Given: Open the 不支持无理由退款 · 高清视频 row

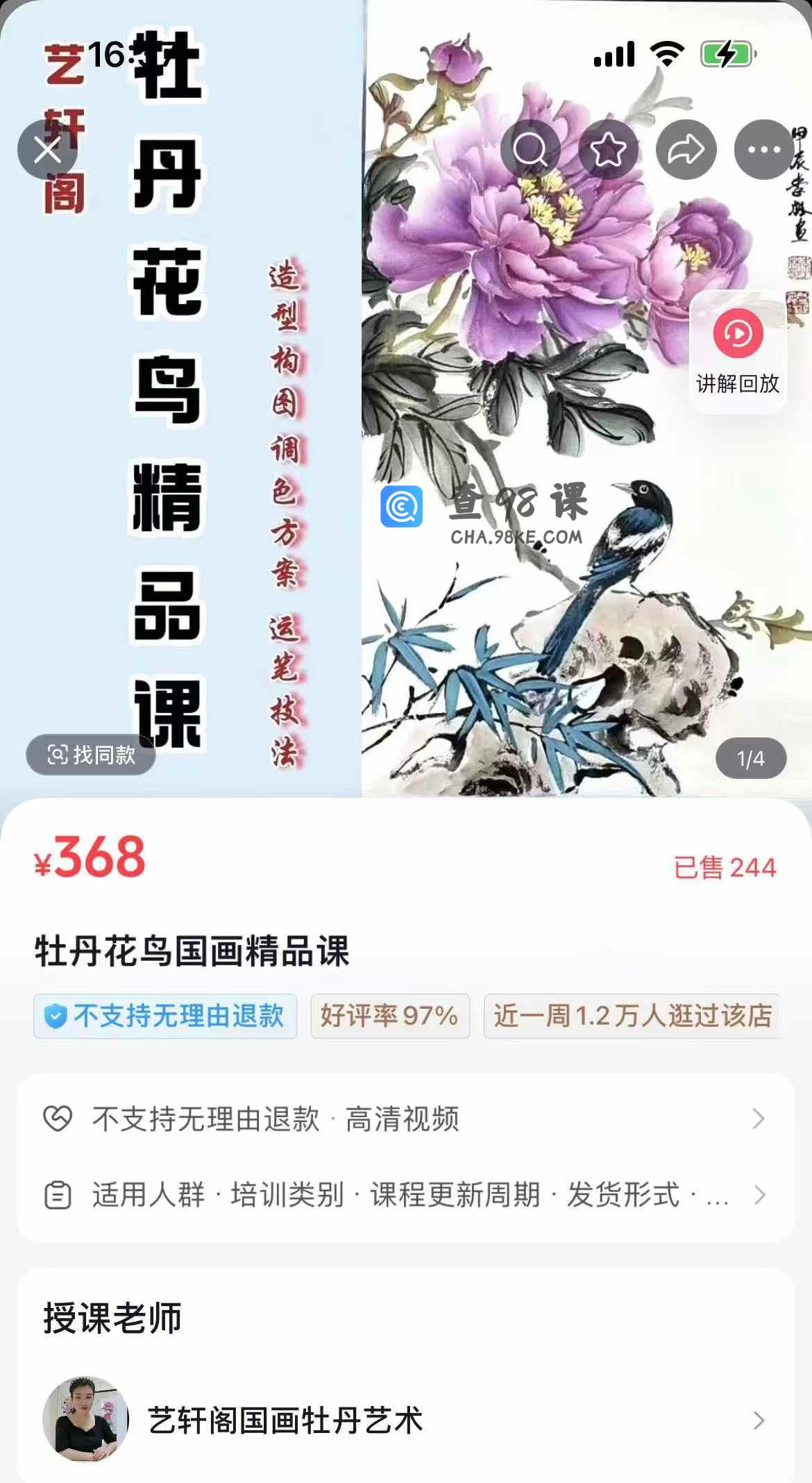Looking at the screenshot, I should click(405, 1118).
